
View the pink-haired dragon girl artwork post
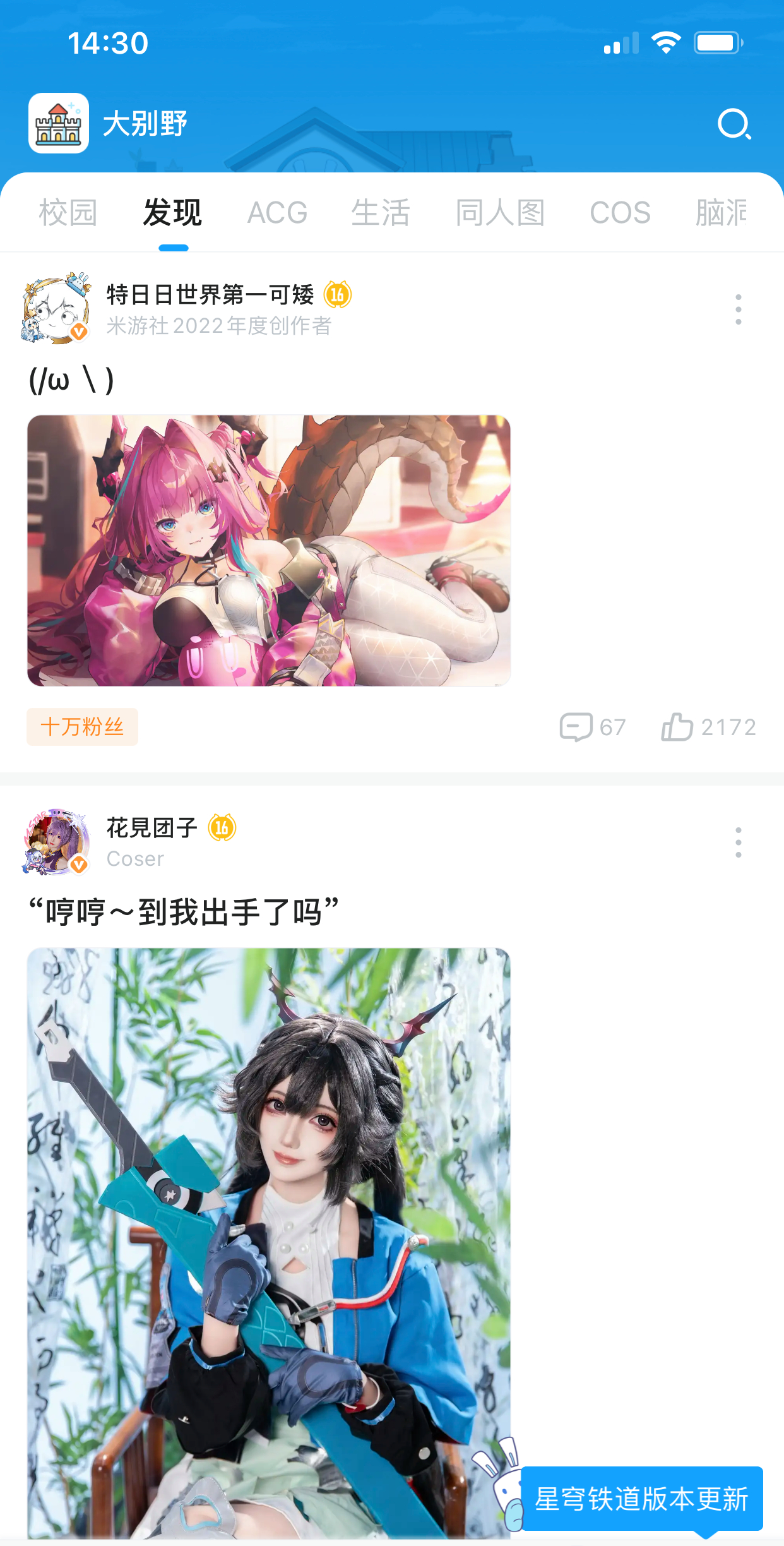pyautogui.click(x=269, y=551)
